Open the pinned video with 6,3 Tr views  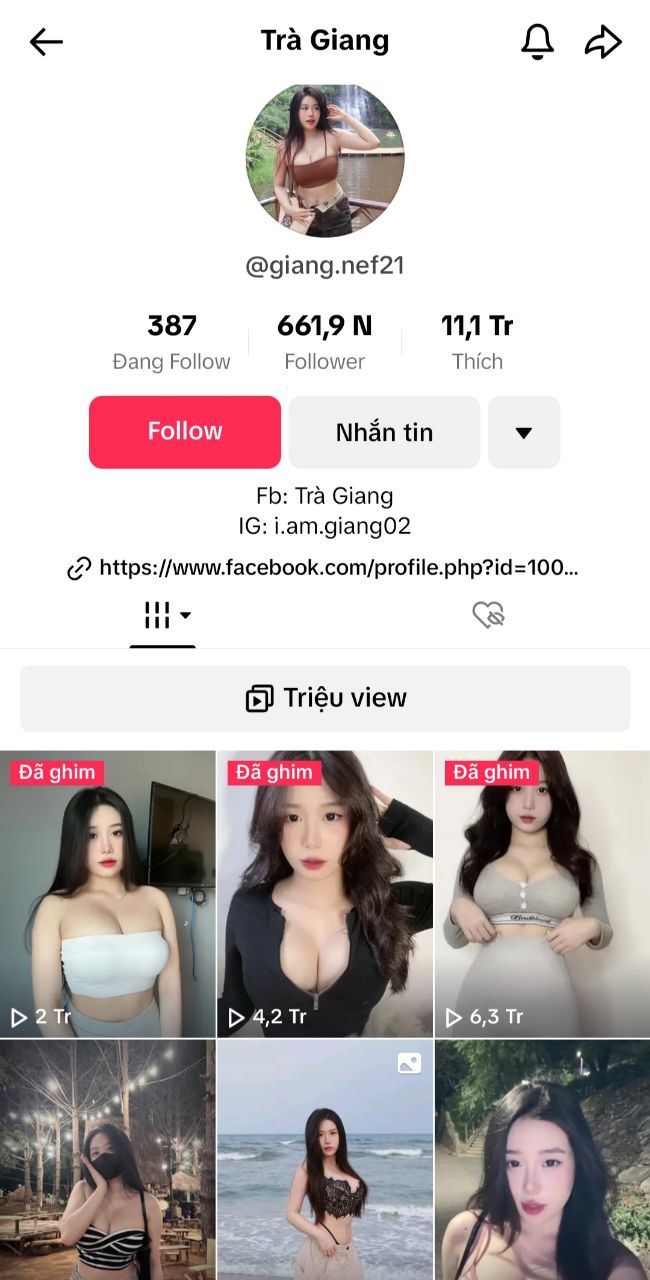pyautogui.click(x=542, y=894)
